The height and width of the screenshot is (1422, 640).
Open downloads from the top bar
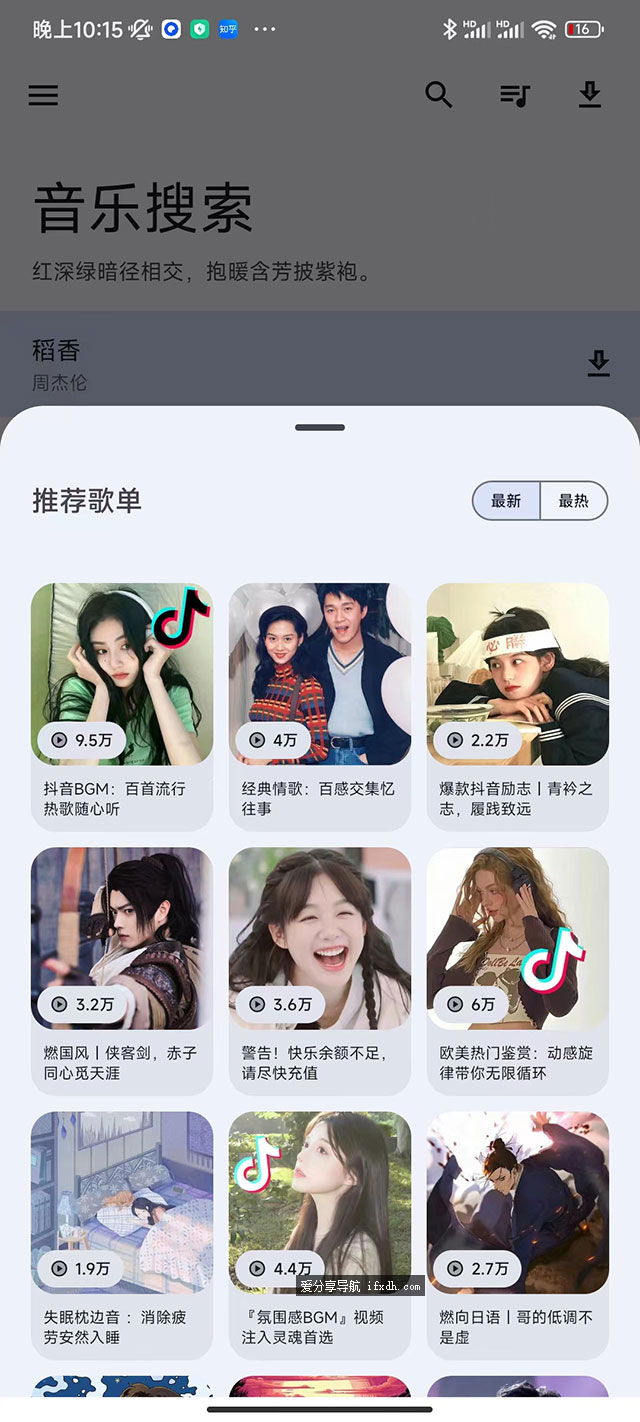click(590, 95)
